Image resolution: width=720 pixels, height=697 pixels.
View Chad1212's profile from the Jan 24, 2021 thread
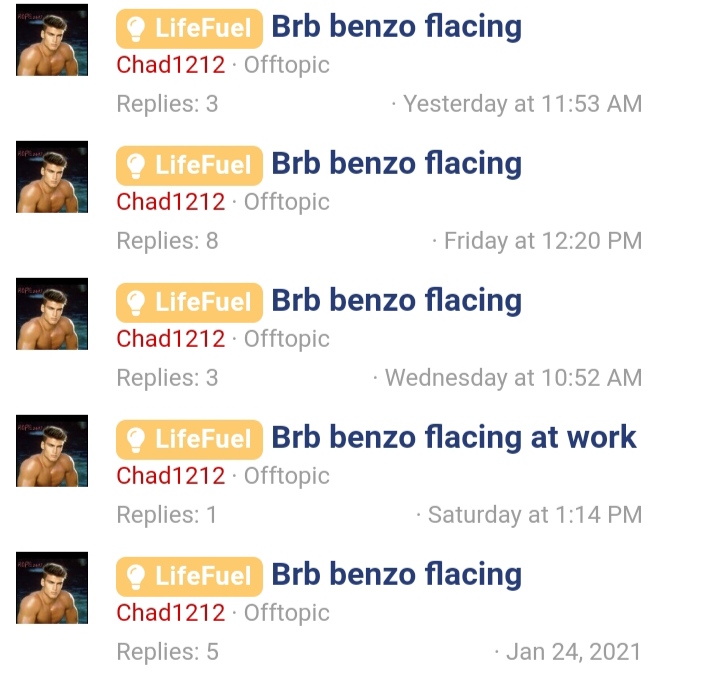click(x=171, y=612)
